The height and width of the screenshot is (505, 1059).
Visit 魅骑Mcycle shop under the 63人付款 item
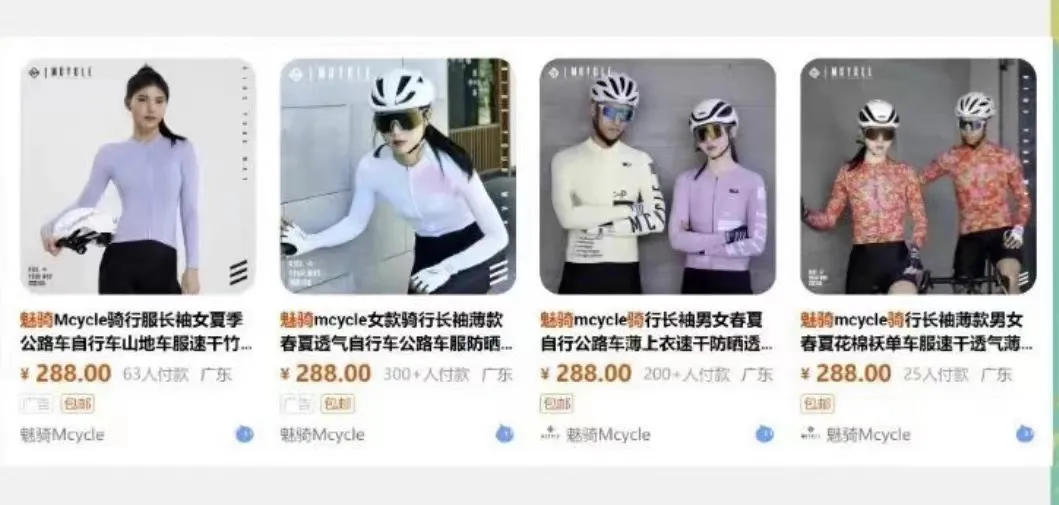pyautogui.click(x=62, y=435)
